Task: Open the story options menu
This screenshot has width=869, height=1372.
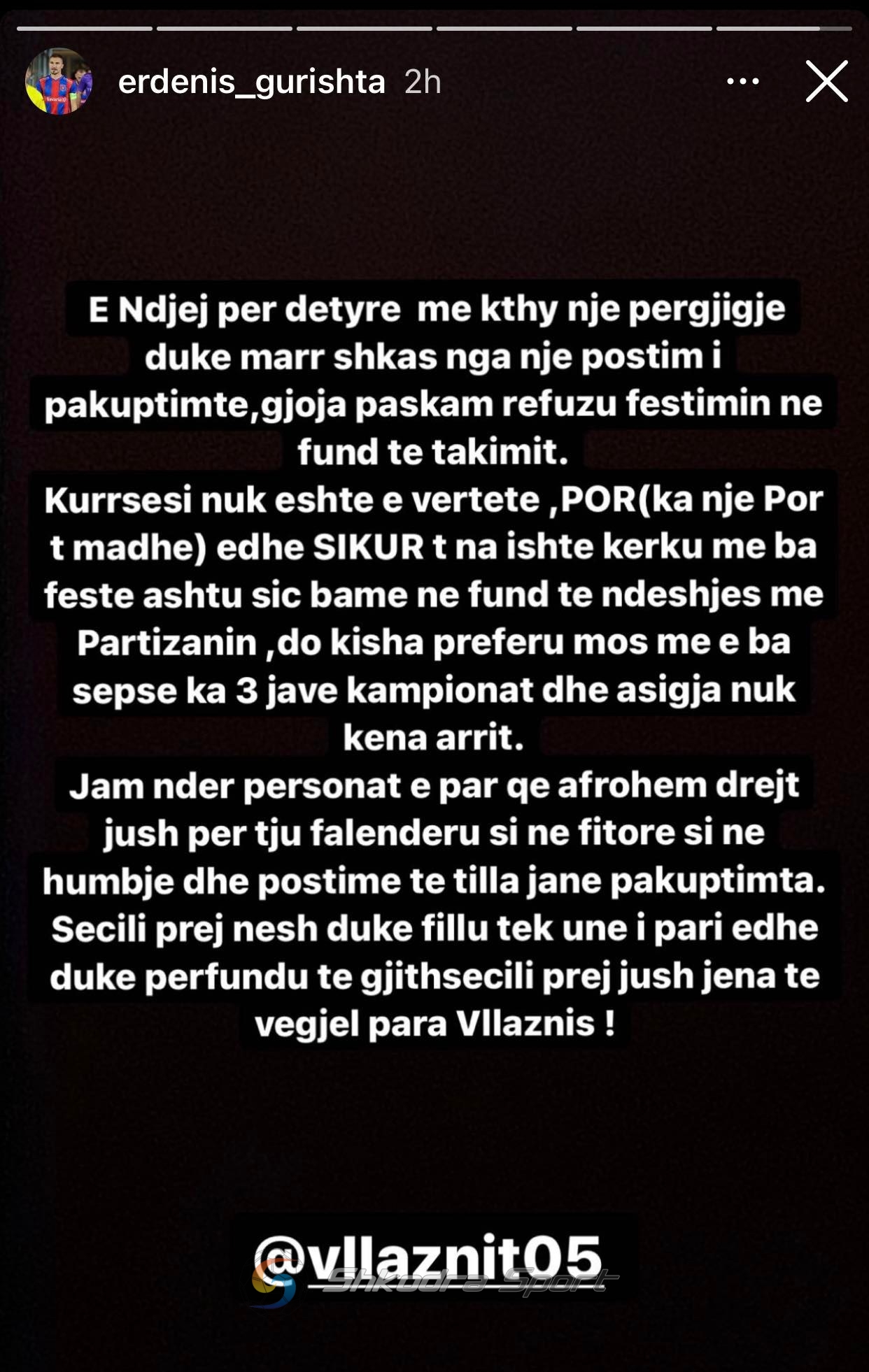Action: point(742,82)
